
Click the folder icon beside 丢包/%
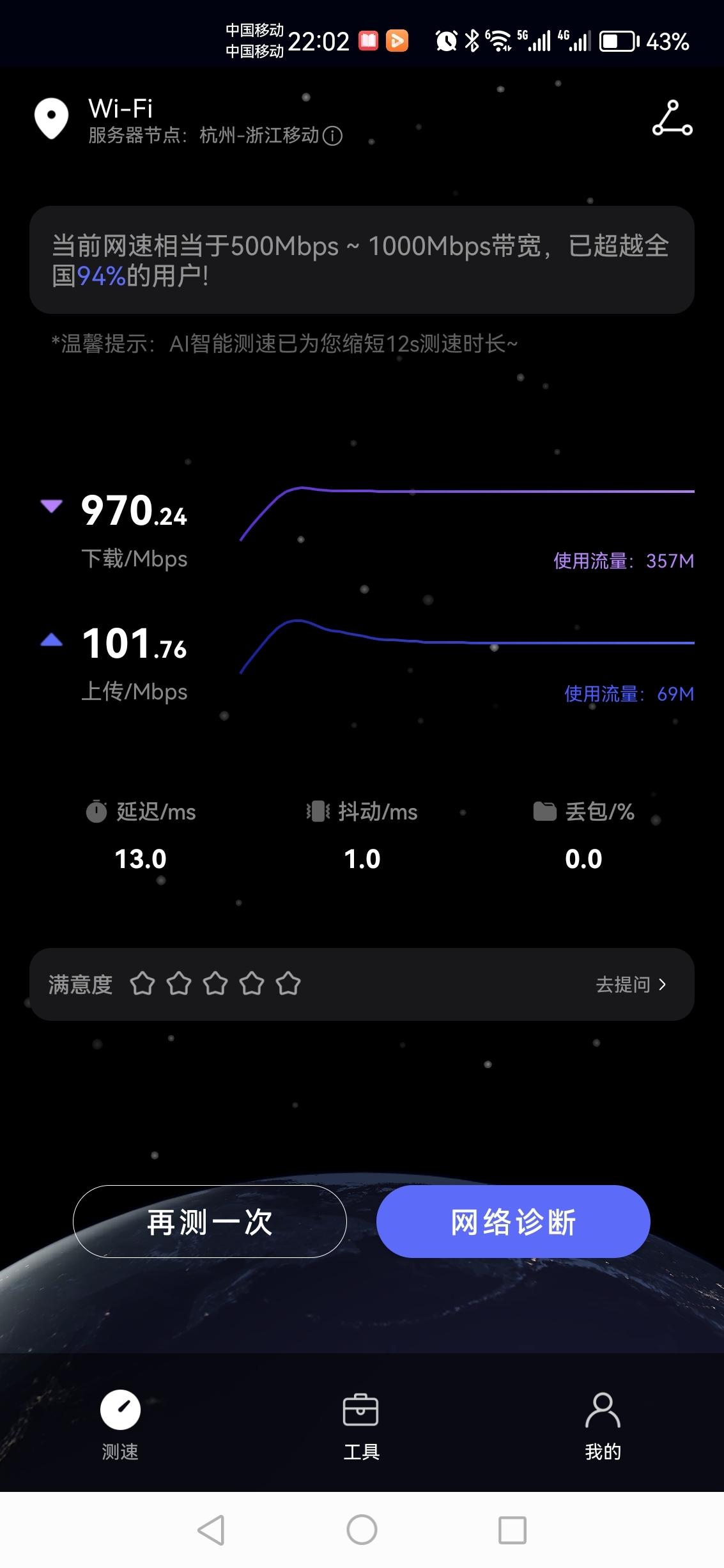tap(544, 812)
